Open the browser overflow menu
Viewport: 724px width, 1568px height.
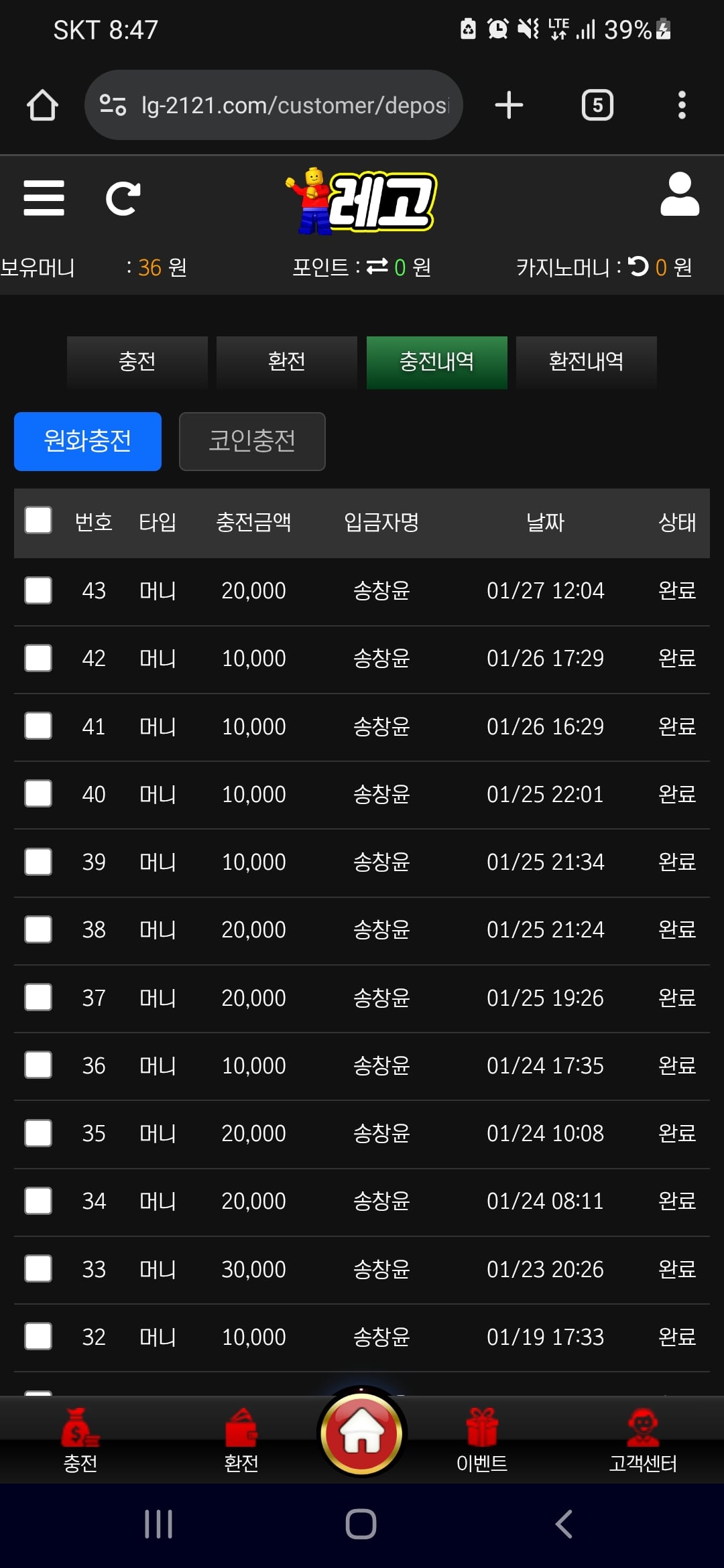[x=682, y=105]
